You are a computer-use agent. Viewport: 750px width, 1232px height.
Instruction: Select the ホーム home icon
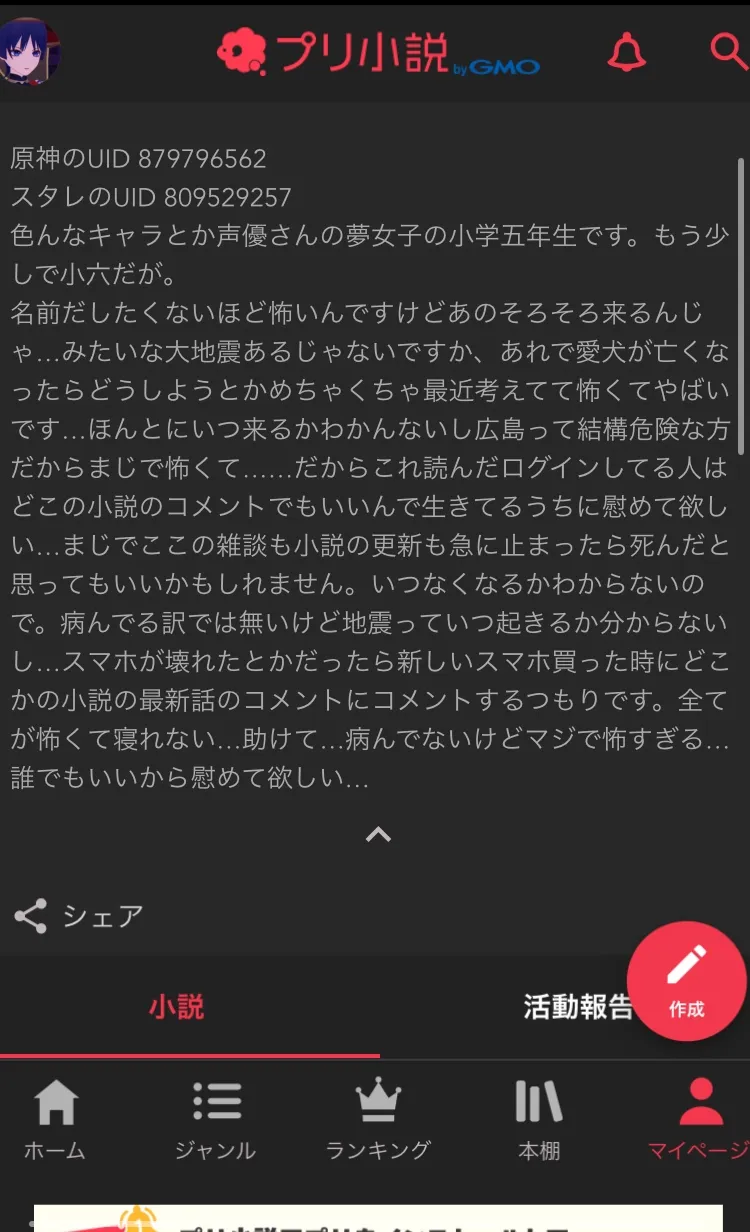[x=55, y=1100]
